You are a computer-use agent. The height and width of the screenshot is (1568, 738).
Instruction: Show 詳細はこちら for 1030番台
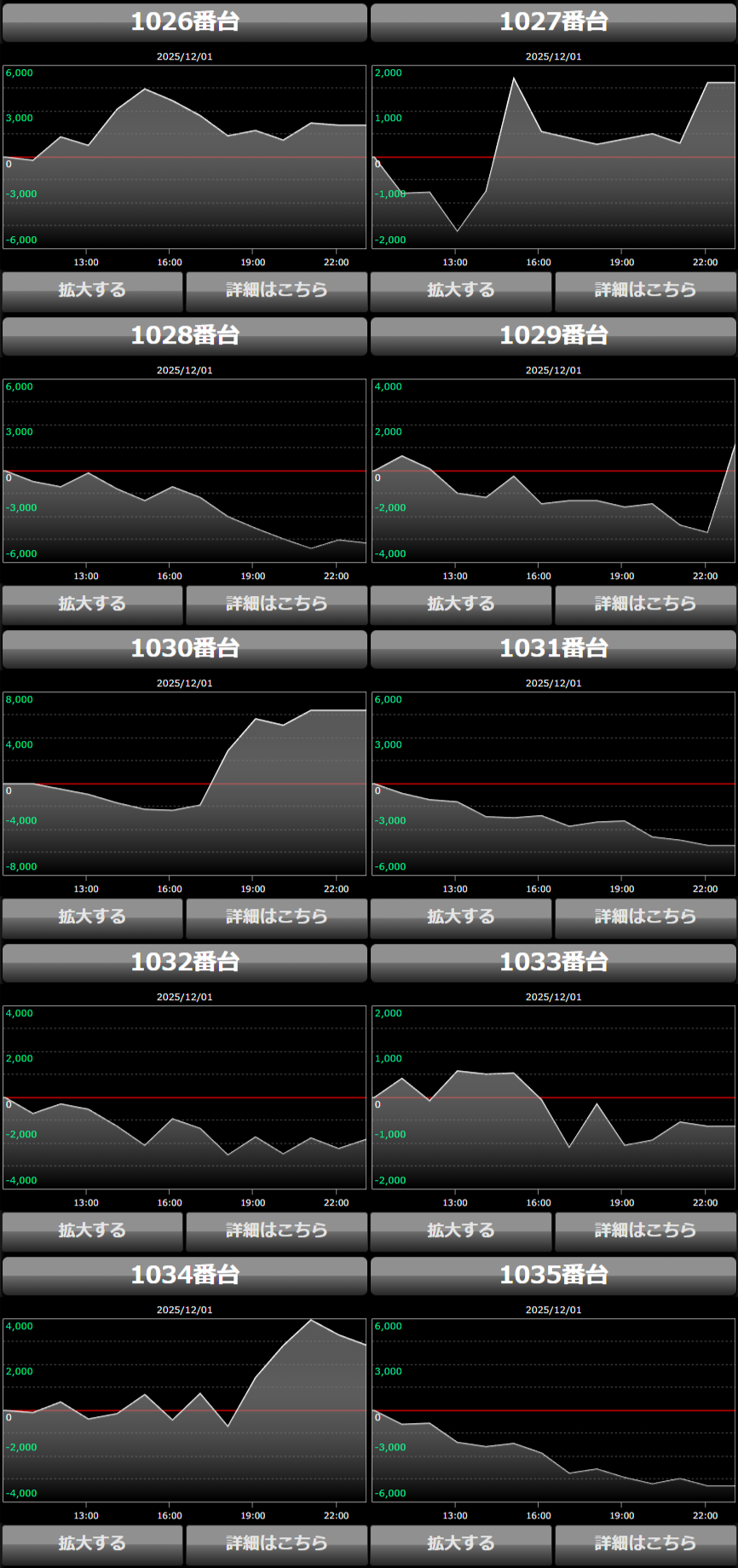point(276,917)
